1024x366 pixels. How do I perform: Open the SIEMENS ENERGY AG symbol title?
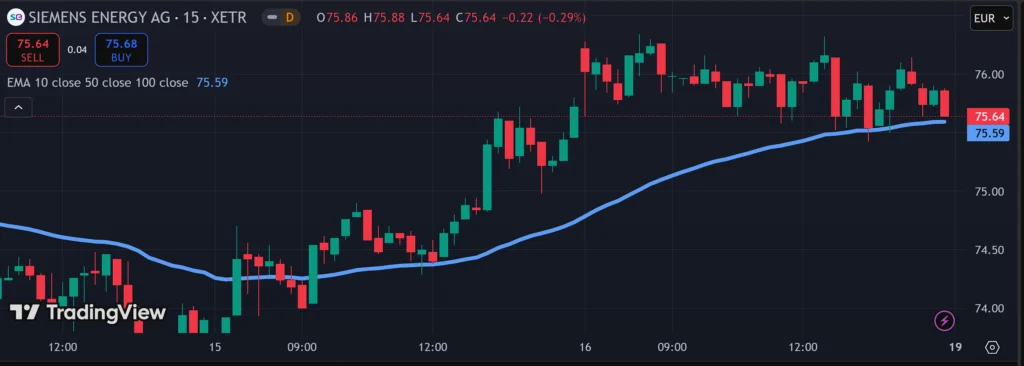click(x=138, y=18)
